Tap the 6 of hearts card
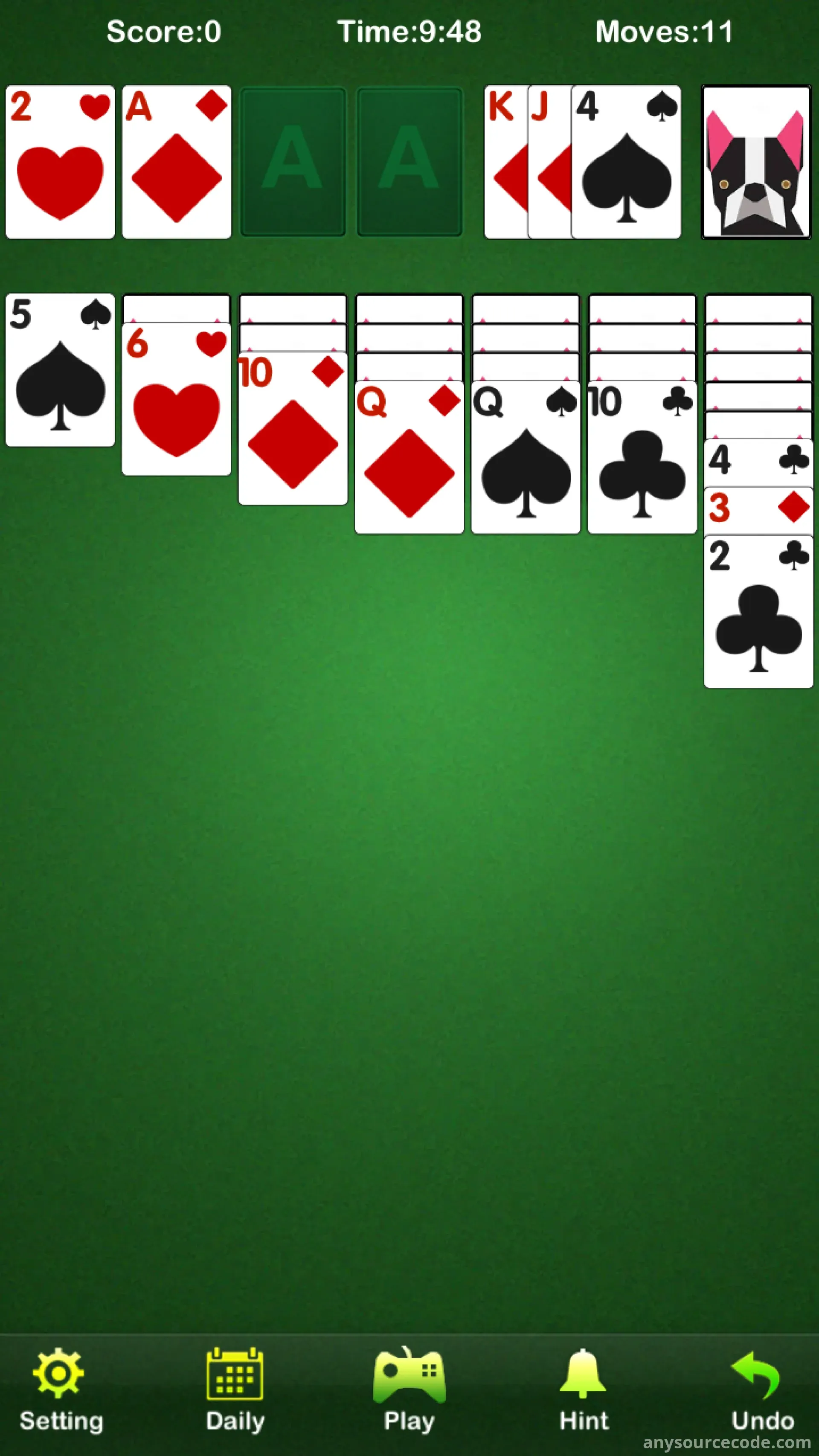Viewport: 819px width, 1456px height. [176, 400]
